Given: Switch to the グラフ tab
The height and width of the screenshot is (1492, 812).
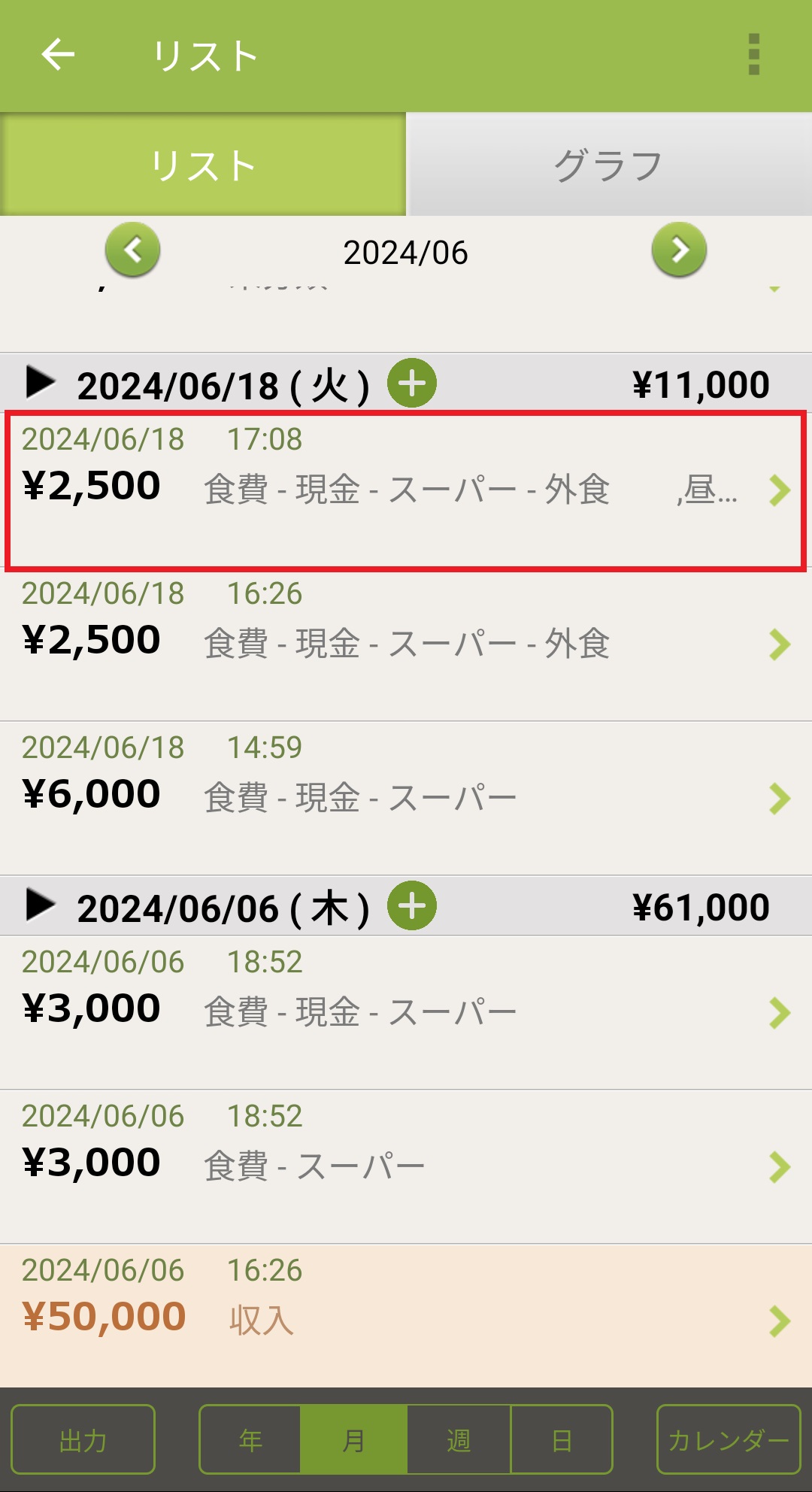Looking at the screenshot, I should click(608, 165).
